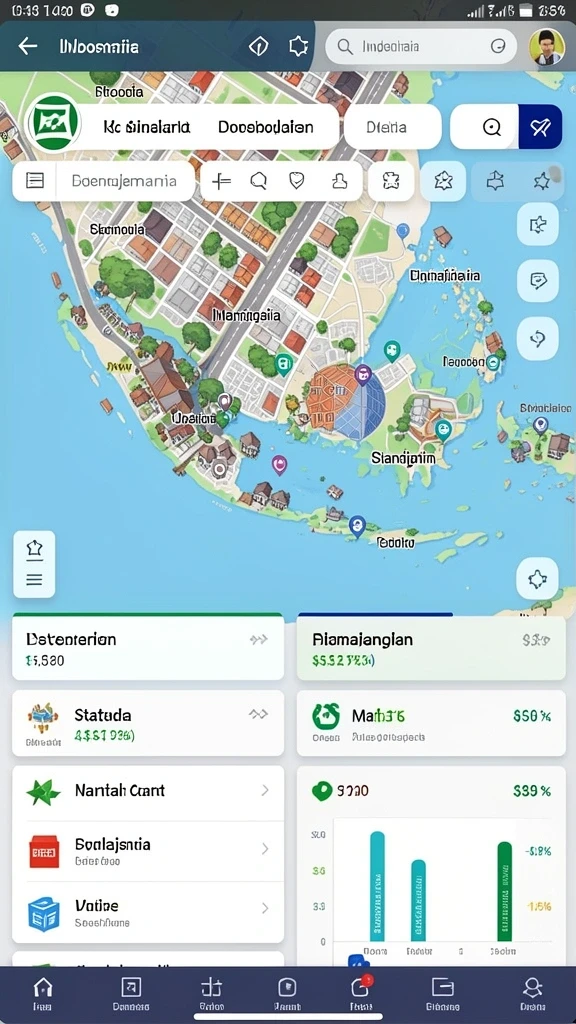
Task: Open the profile avatar
Action: [546, 46]
